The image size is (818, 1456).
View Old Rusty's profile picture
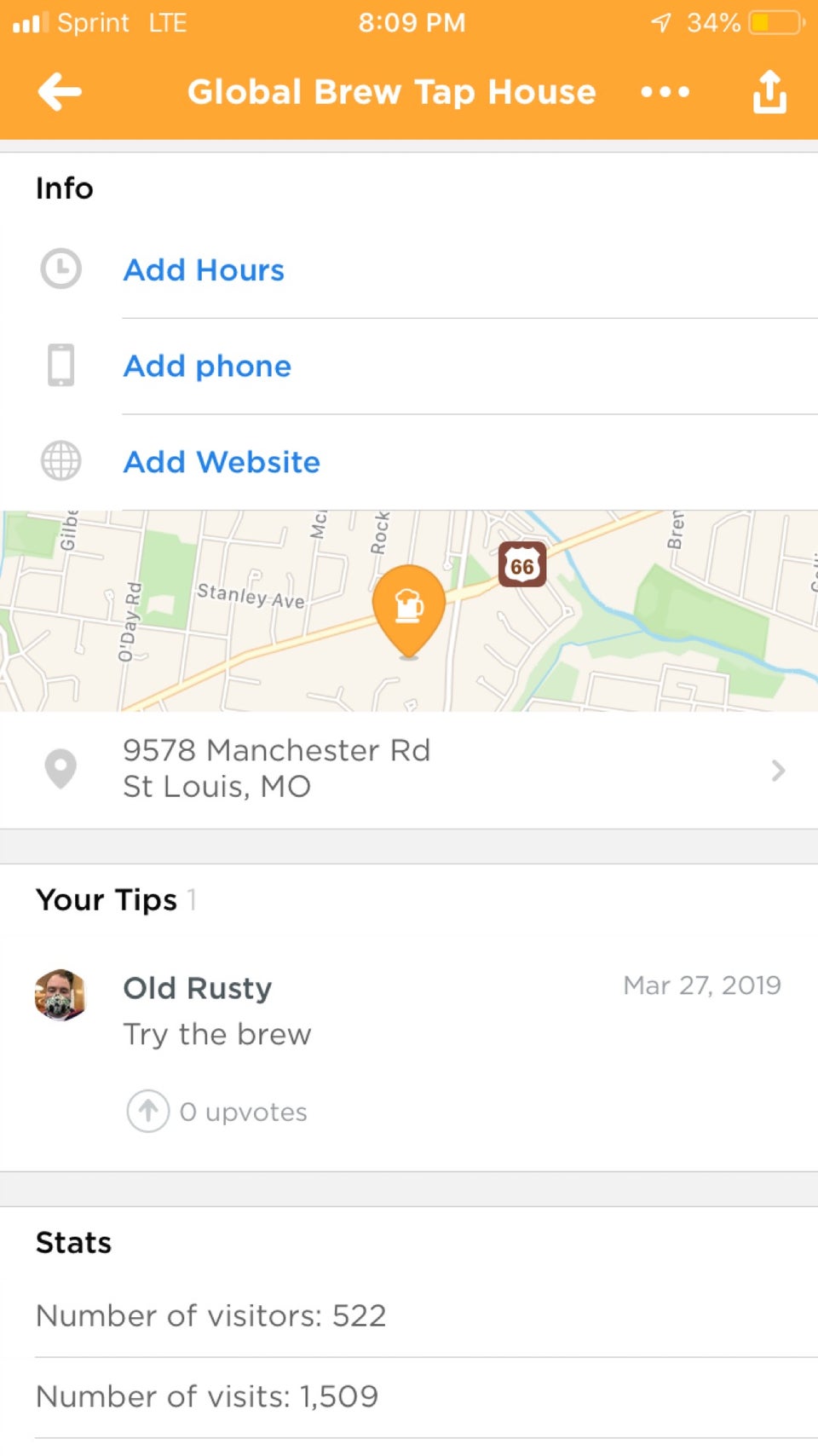coord(60,994)
